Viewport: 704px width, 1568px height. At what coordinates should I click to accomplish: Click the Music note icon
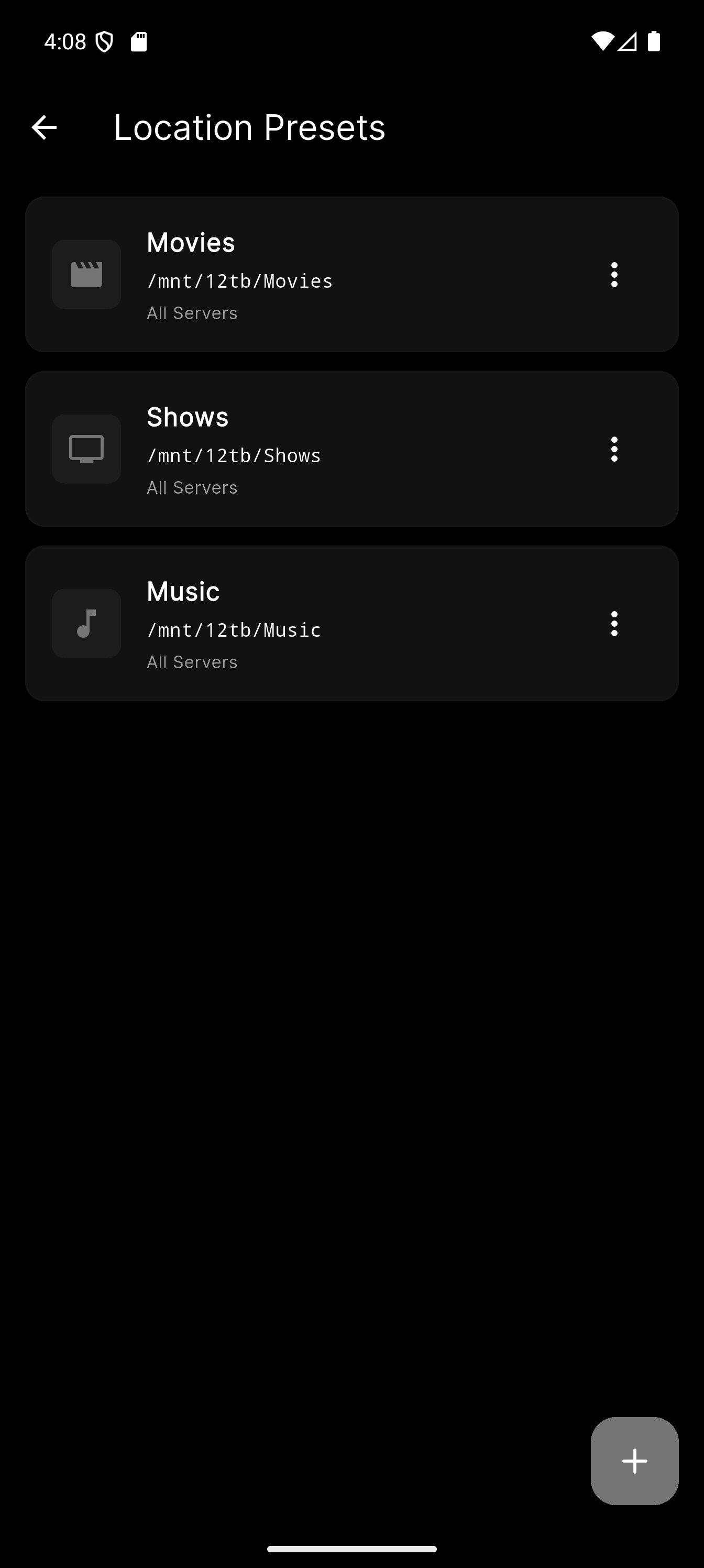click(x=86, y=623)
